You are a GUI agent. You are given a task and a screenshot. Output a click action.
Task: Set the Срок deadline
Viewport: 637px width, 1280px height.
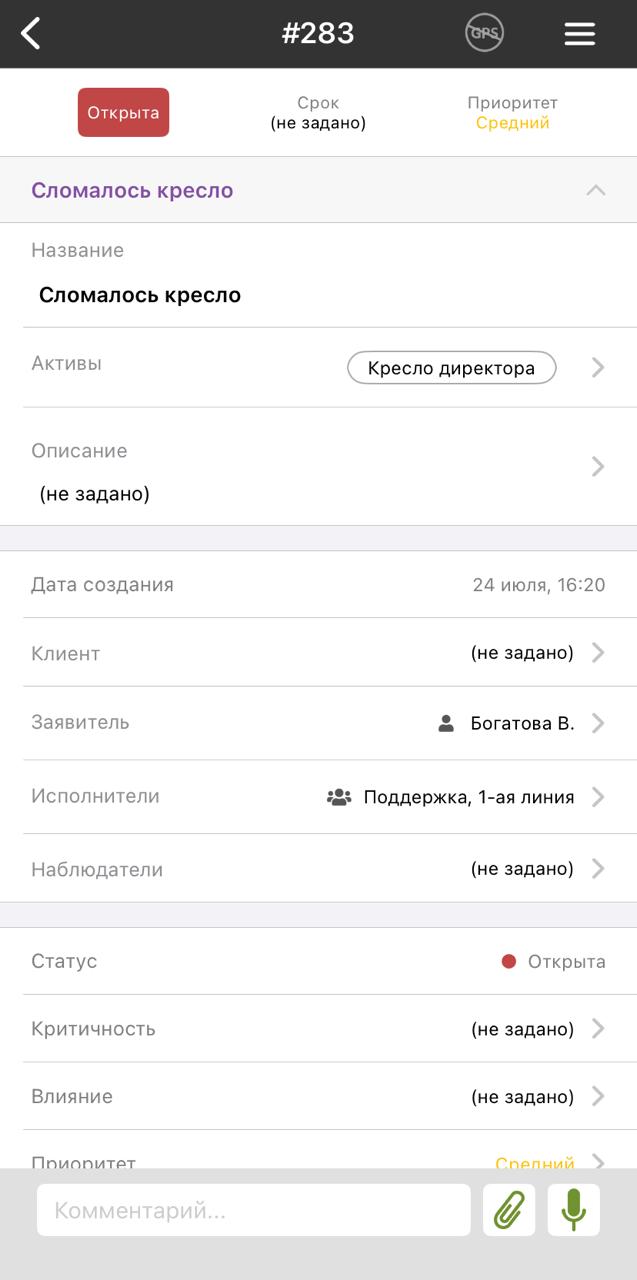[x=318, y=113]
